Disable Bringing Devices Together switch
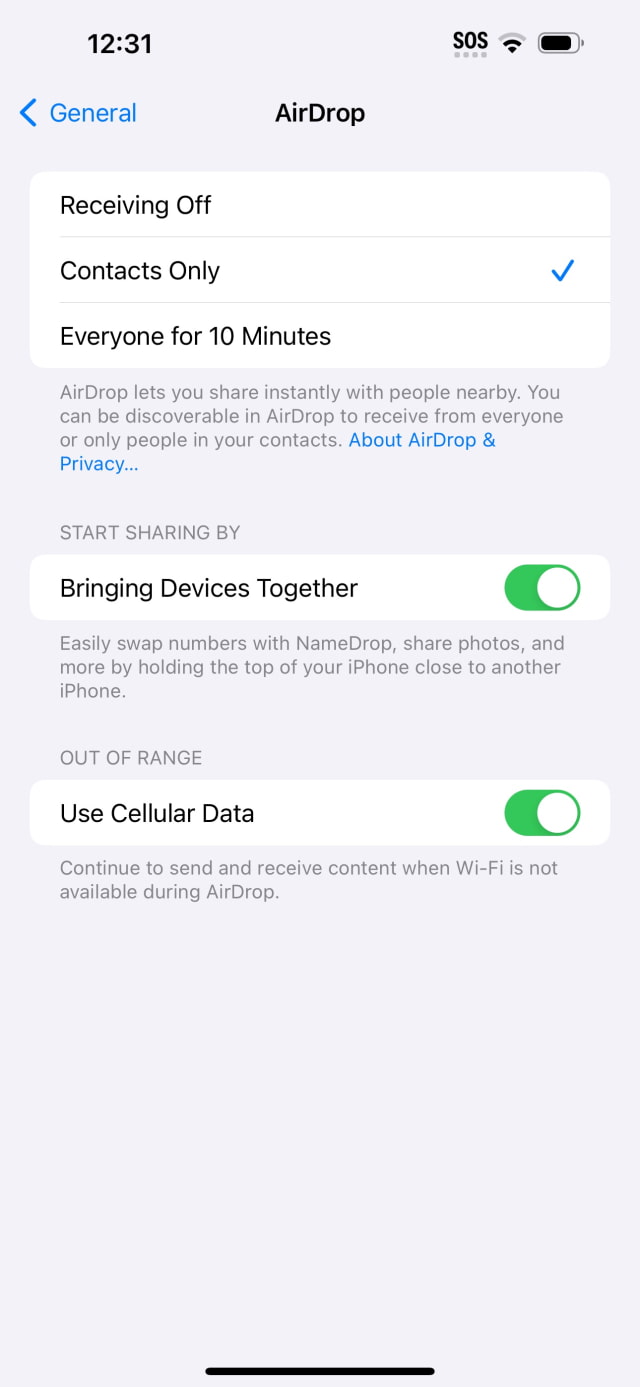 point(541,588)
